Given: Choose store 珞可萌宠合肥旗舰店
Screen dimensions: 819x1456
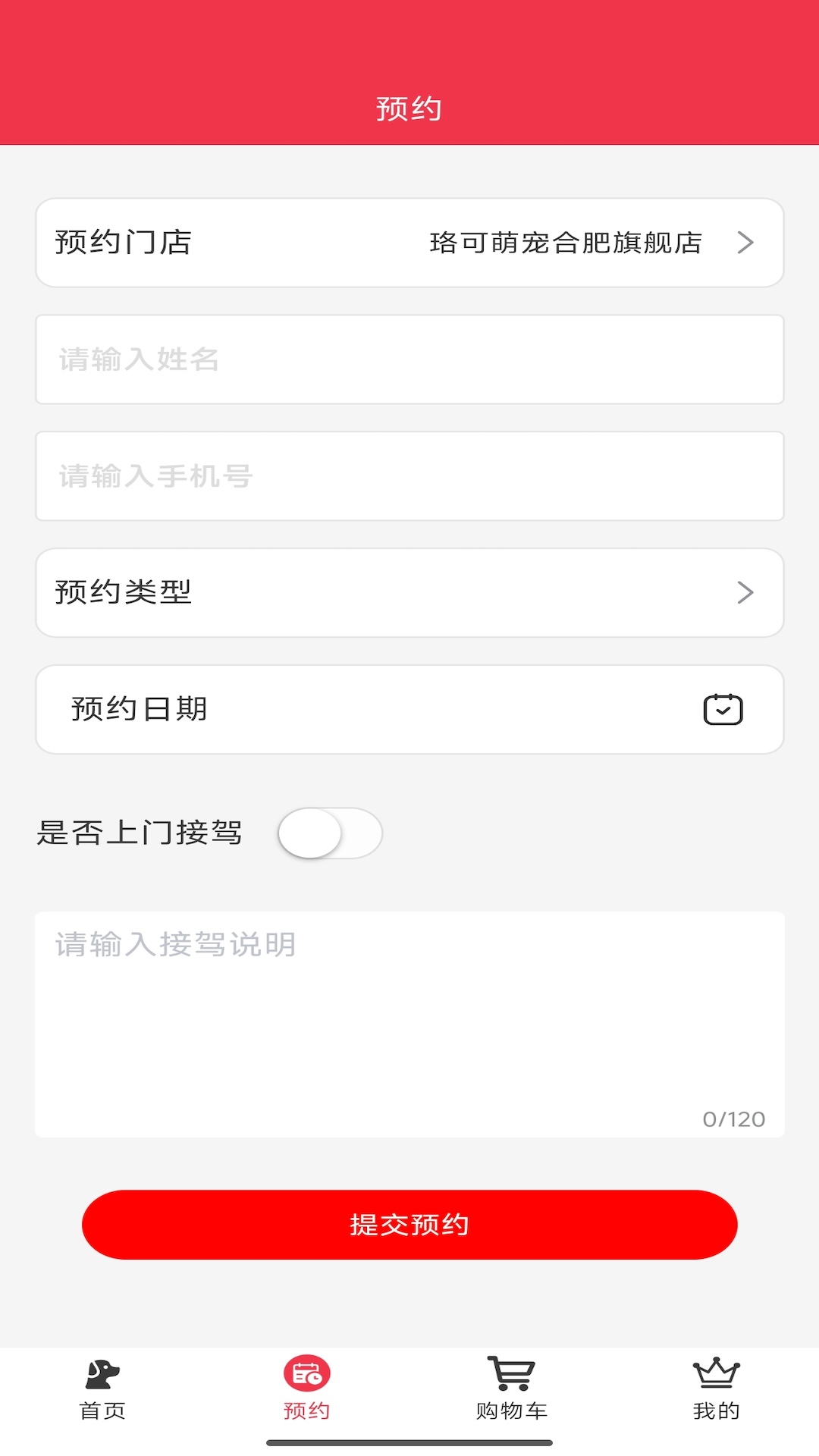Looking at the screenshot, I should click(x=564, y=243).
